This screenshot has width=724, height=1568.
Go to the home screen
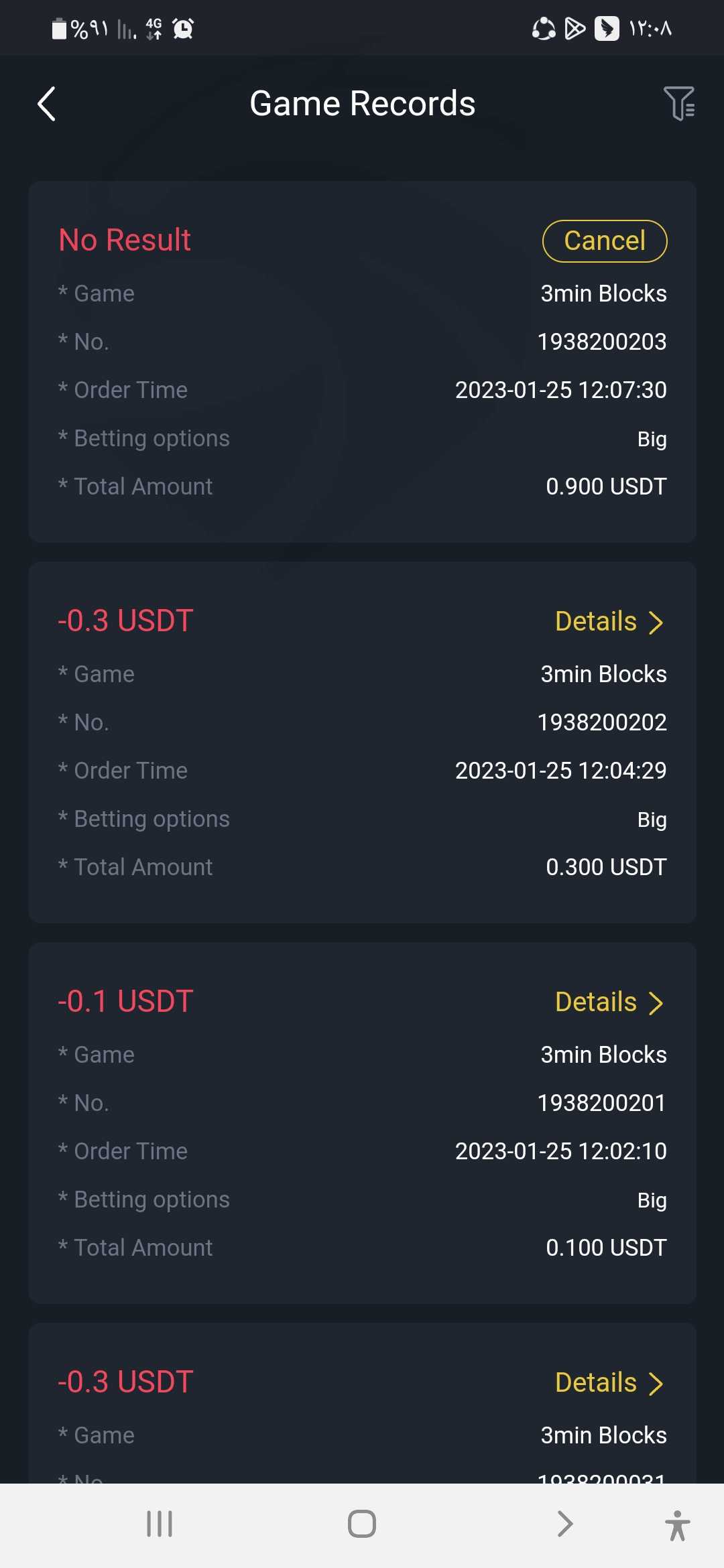[x=362, y=1524]
